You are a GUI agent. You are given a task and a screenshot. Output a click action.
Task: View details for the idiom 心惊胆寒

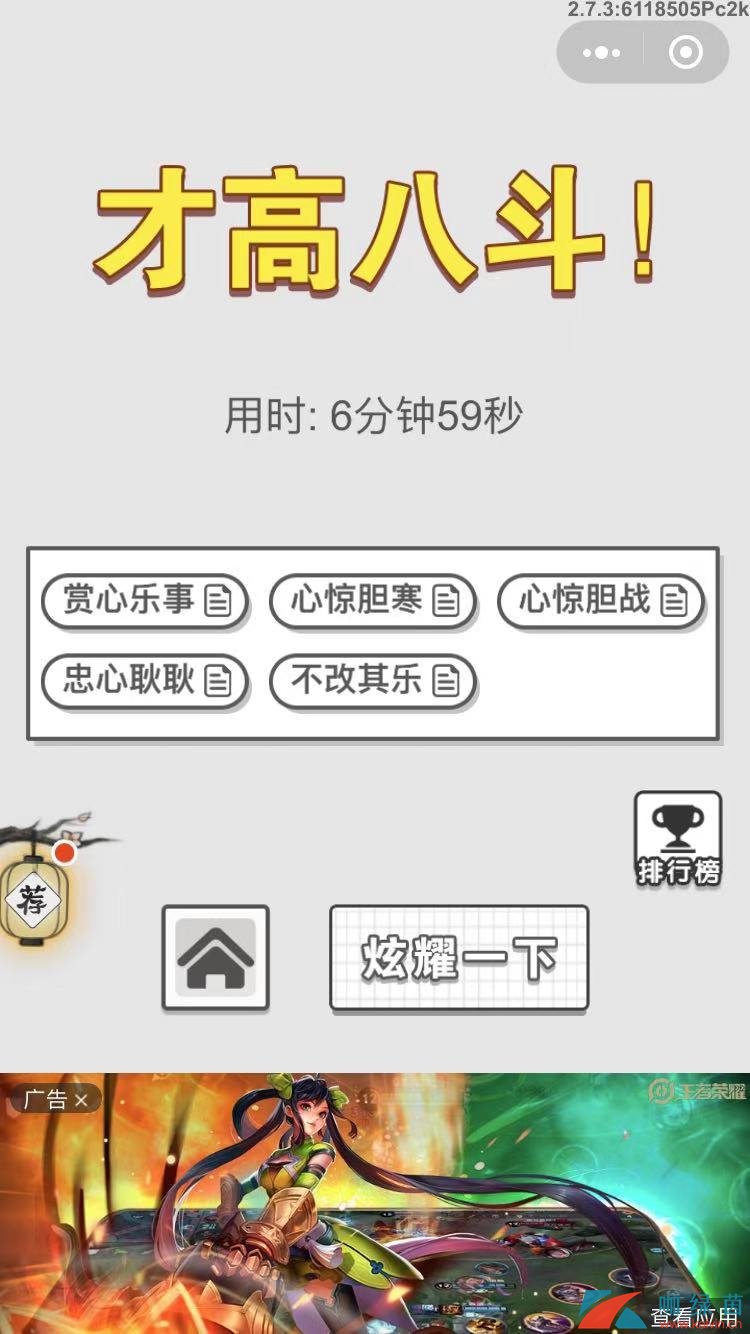(x=373, y=601)
